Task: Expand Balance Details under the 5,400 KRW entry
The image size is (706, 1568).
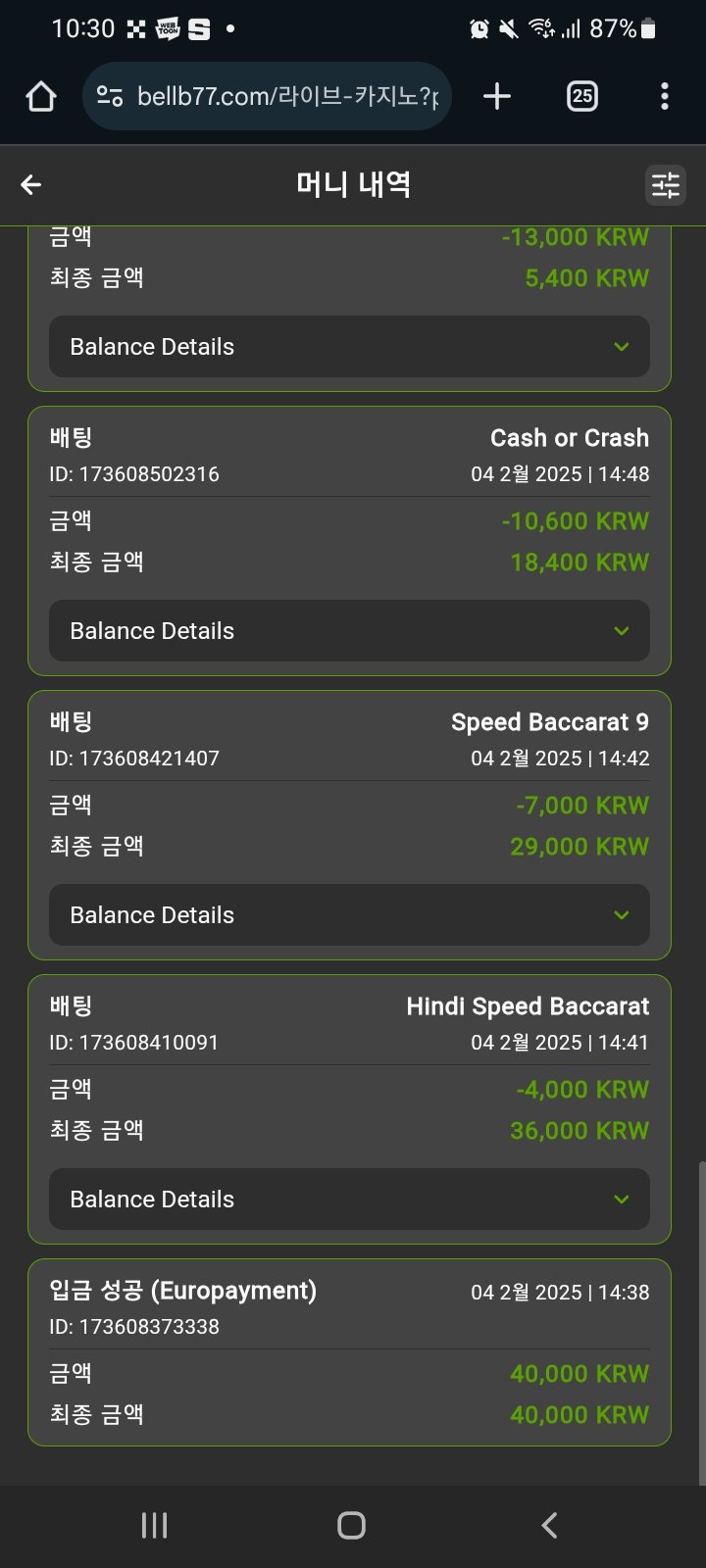Action: (x=349, y=347)
